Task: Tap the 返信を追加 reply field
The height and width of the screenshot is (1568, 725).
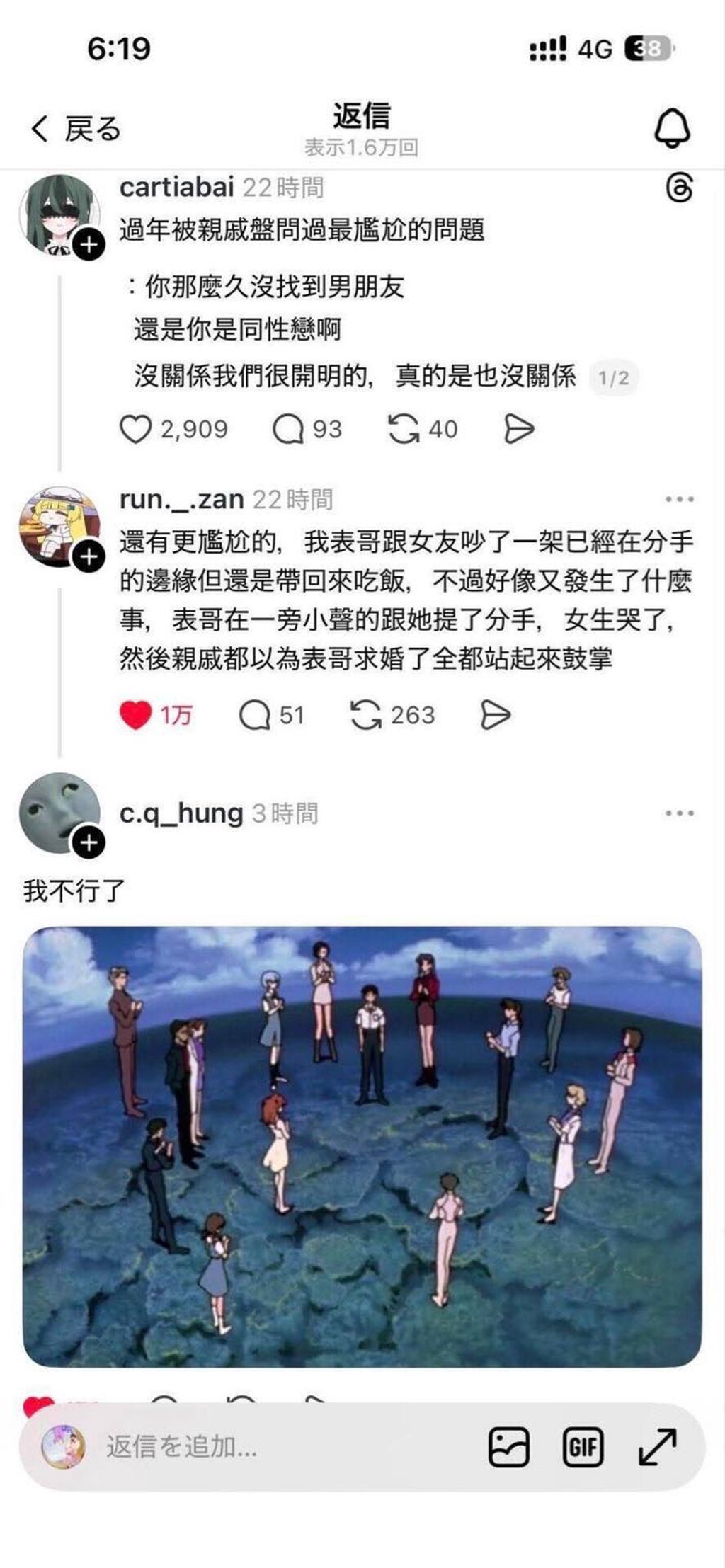Action: tap(283, 1446)
